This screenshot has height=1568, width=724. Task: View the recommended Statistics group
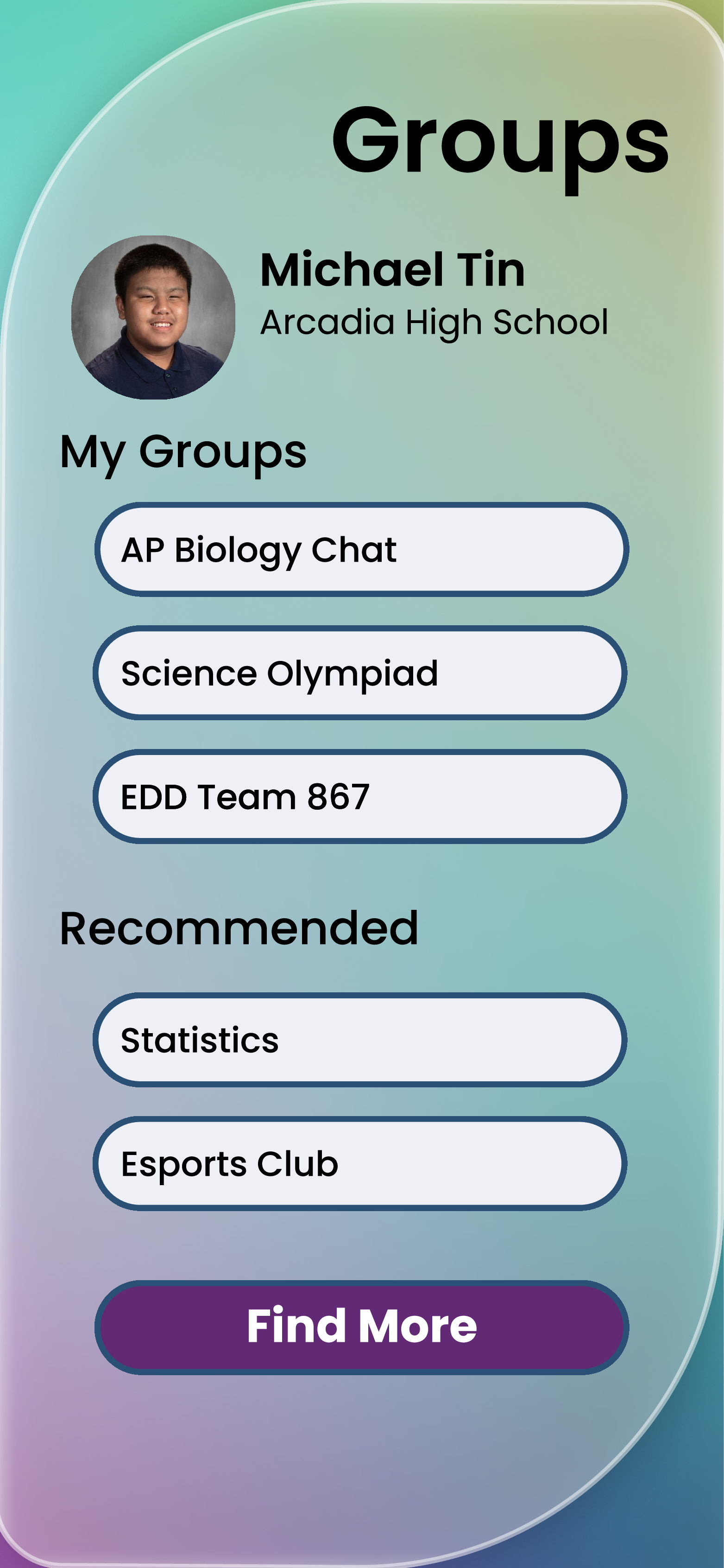[360, 1040]
